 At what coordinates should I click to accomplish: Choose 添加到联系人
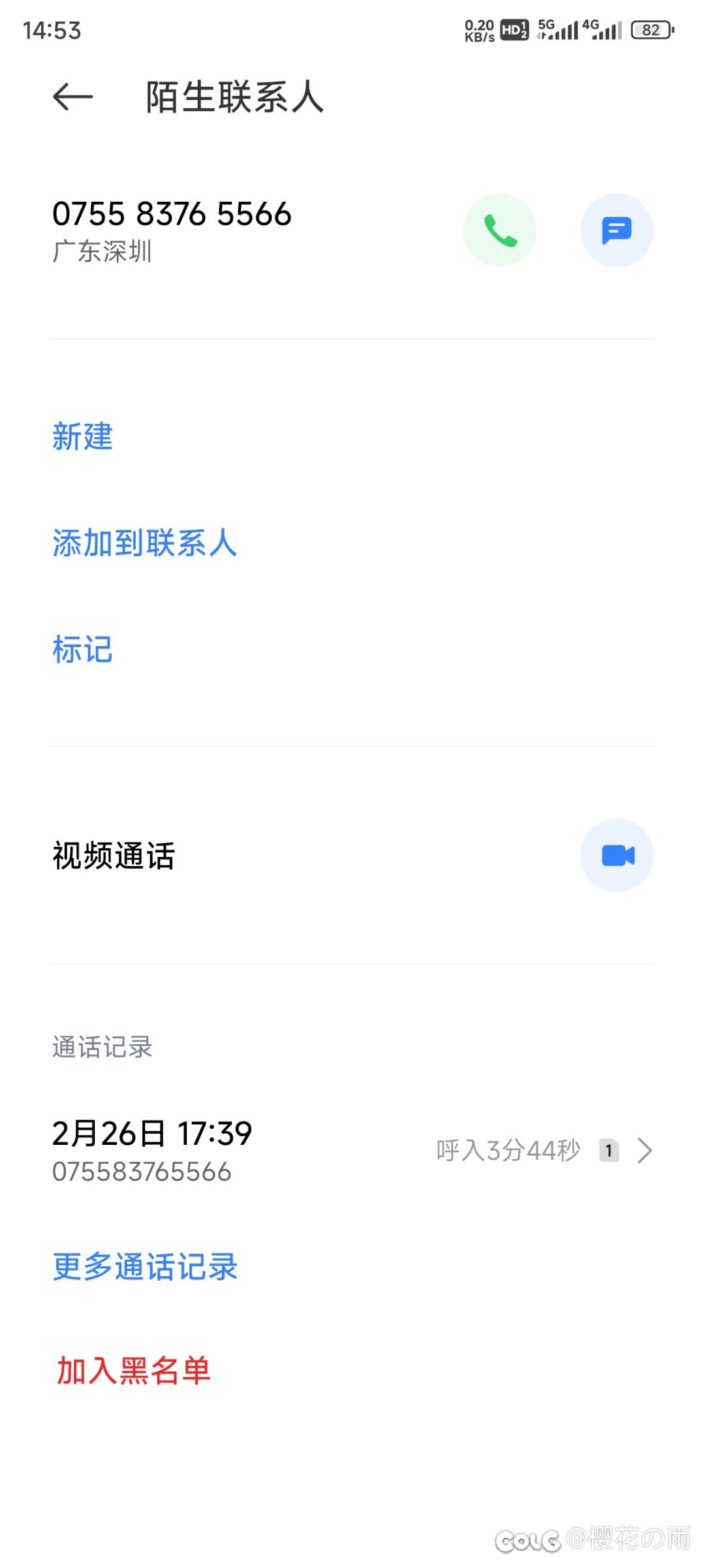[145, 543]
